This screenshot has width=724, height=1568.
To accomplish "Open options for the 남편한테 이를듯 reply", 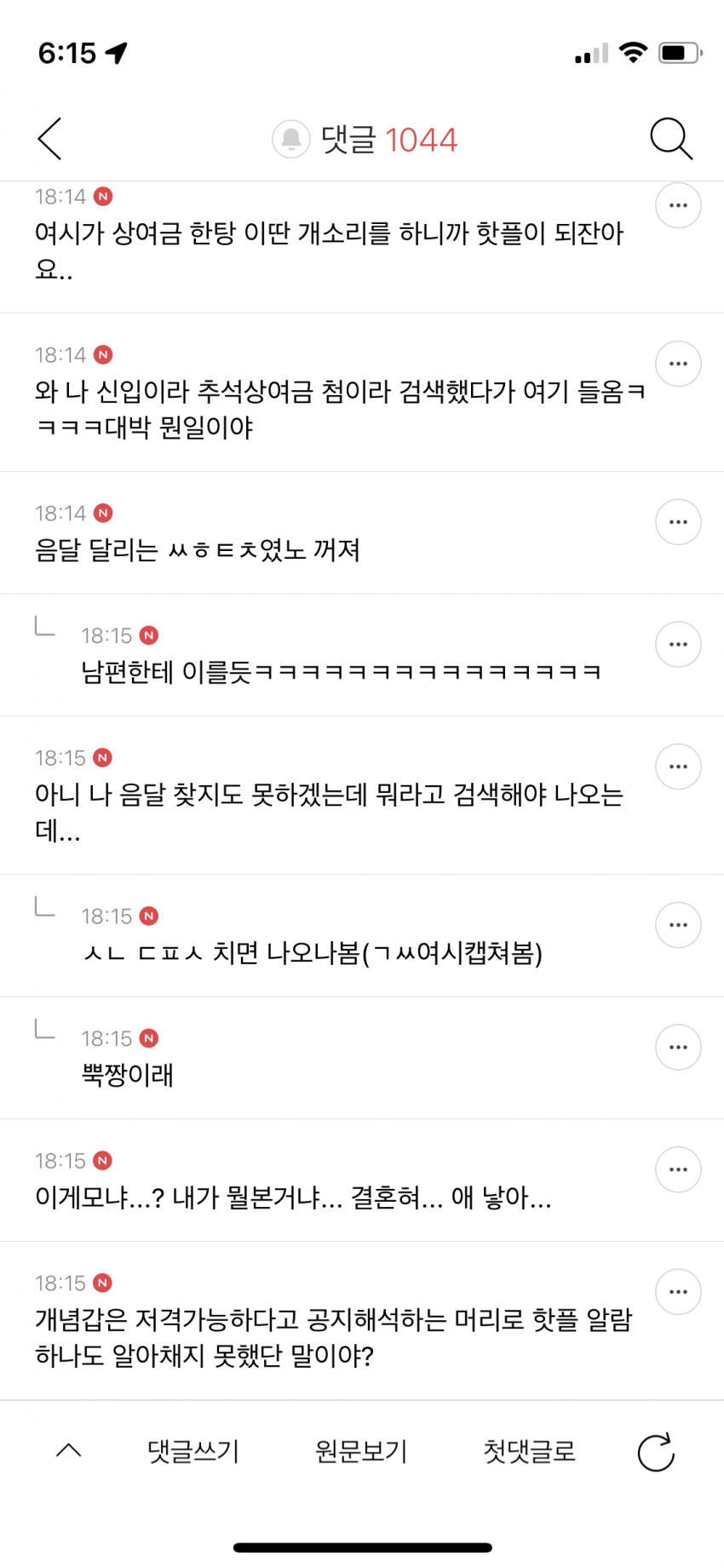I will coord(678,645).
